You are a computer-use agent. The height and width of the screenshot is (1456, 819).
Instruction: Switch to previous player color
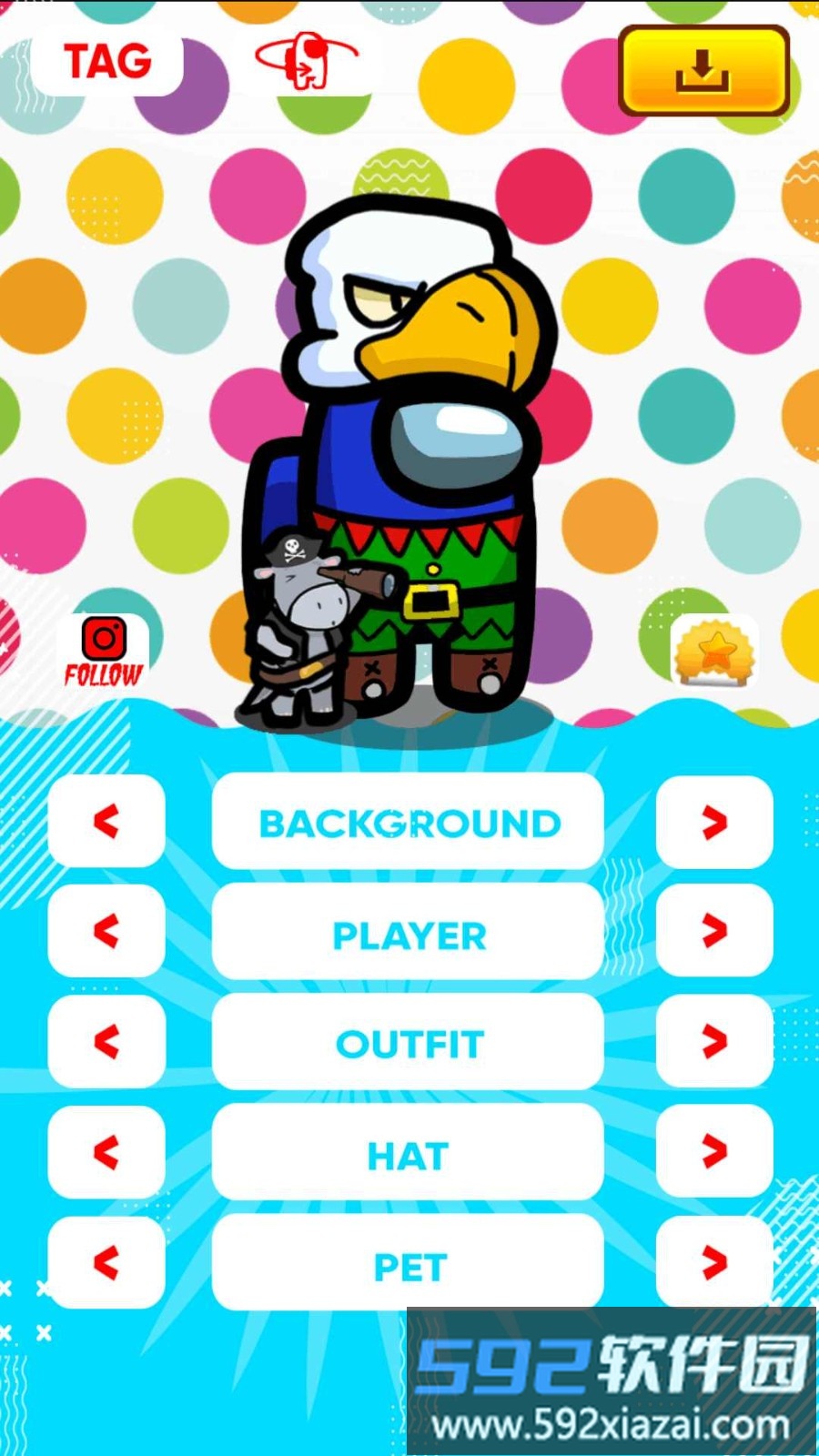pyautogui.click(x=106, y=932)
